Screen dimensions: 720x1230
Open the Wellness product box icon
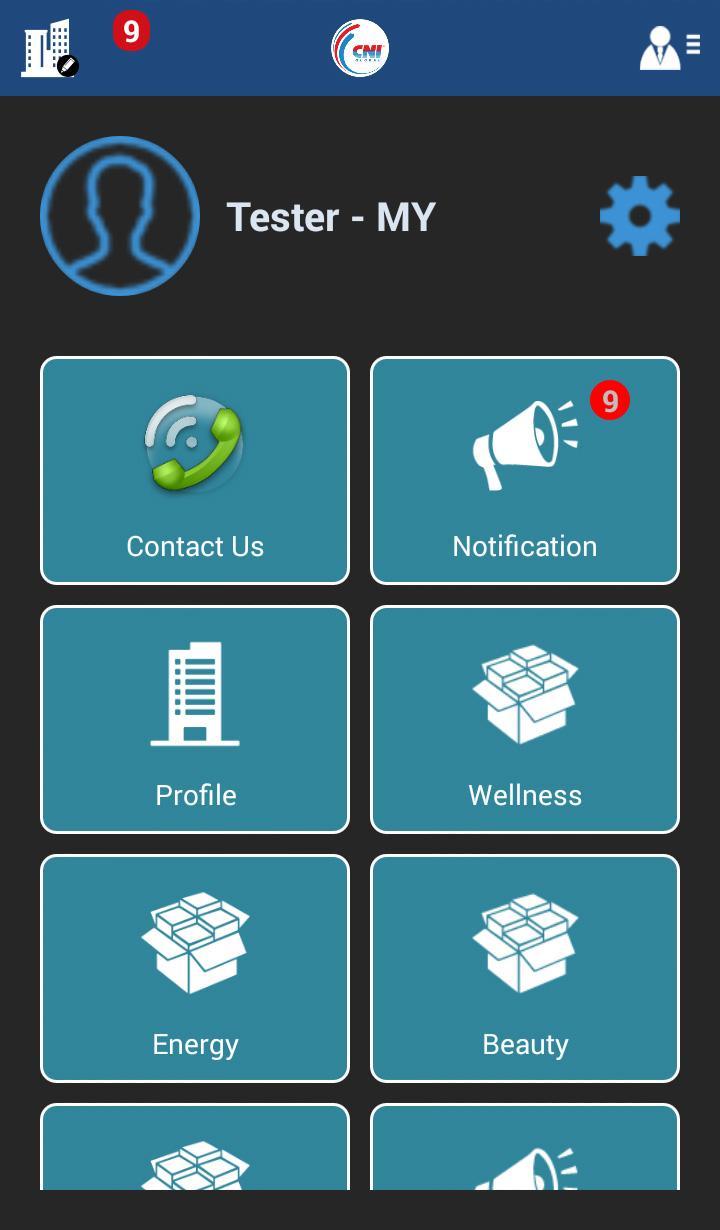[x=524, y=692]
